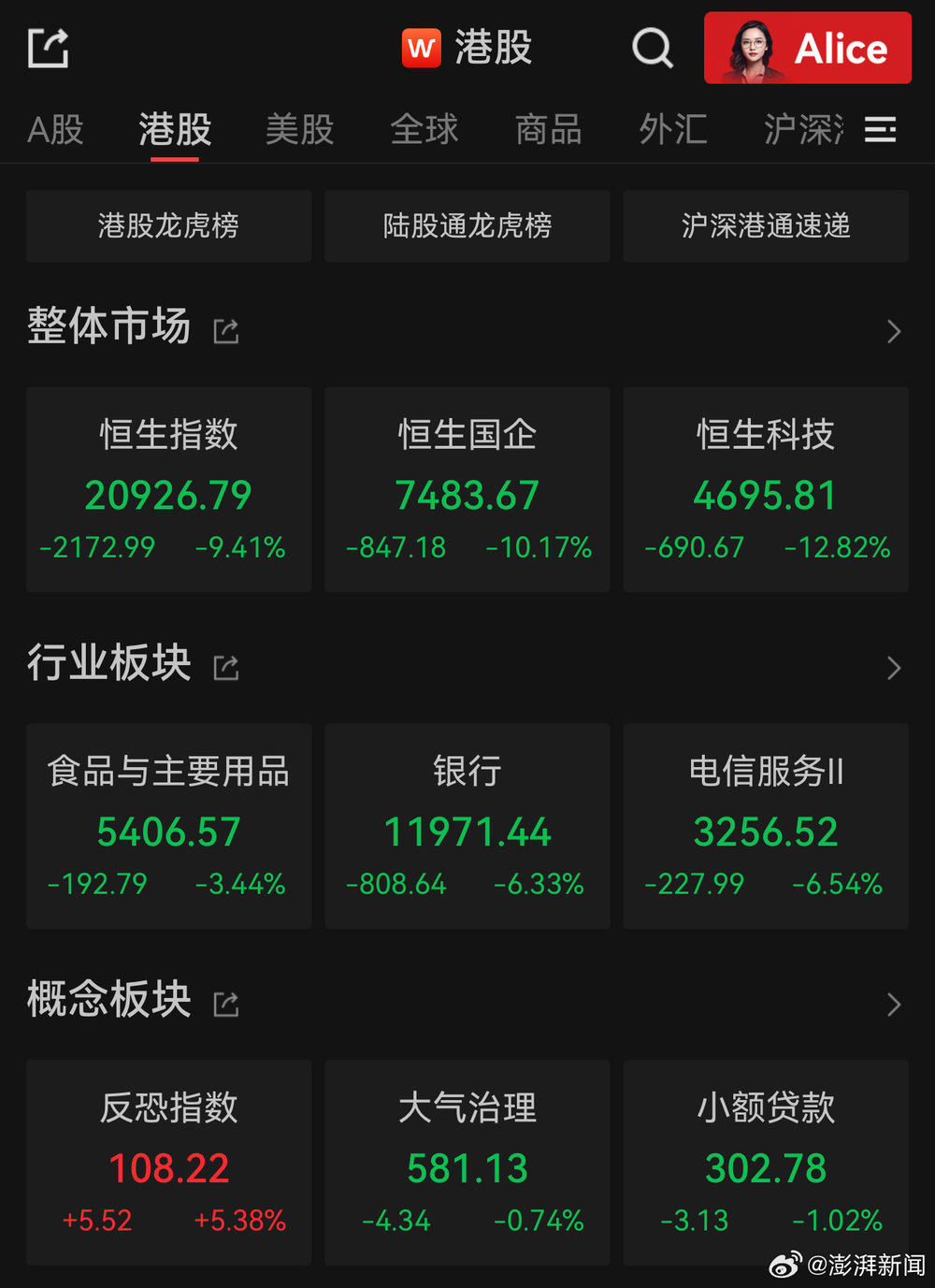Open 陆股通龙虎榜
Viewport: 935px width, 1288px height.
pyautogui.click(x=467, y=226)
